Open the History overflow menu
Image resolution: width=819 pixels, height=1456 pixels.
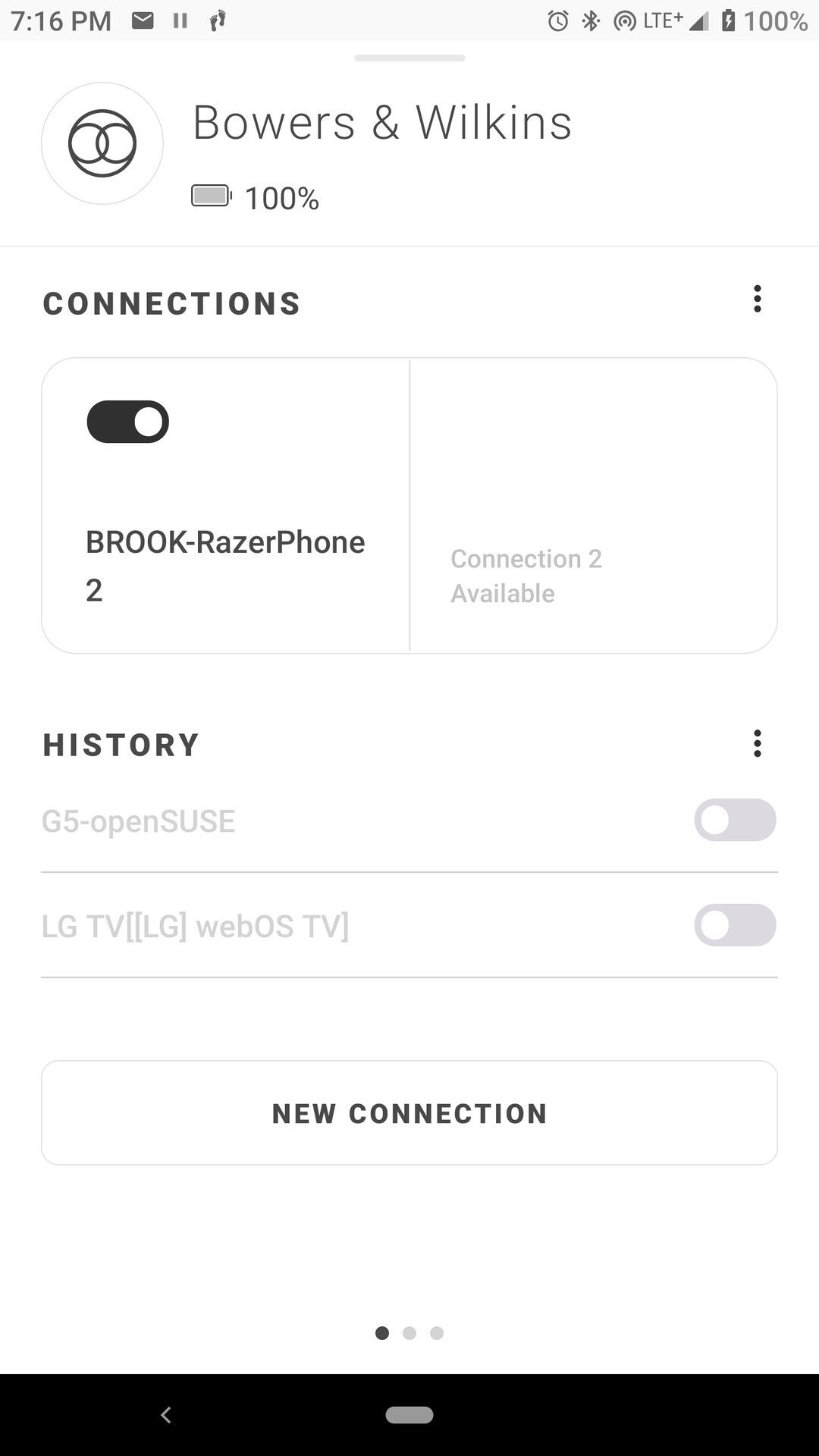[757, 744]
